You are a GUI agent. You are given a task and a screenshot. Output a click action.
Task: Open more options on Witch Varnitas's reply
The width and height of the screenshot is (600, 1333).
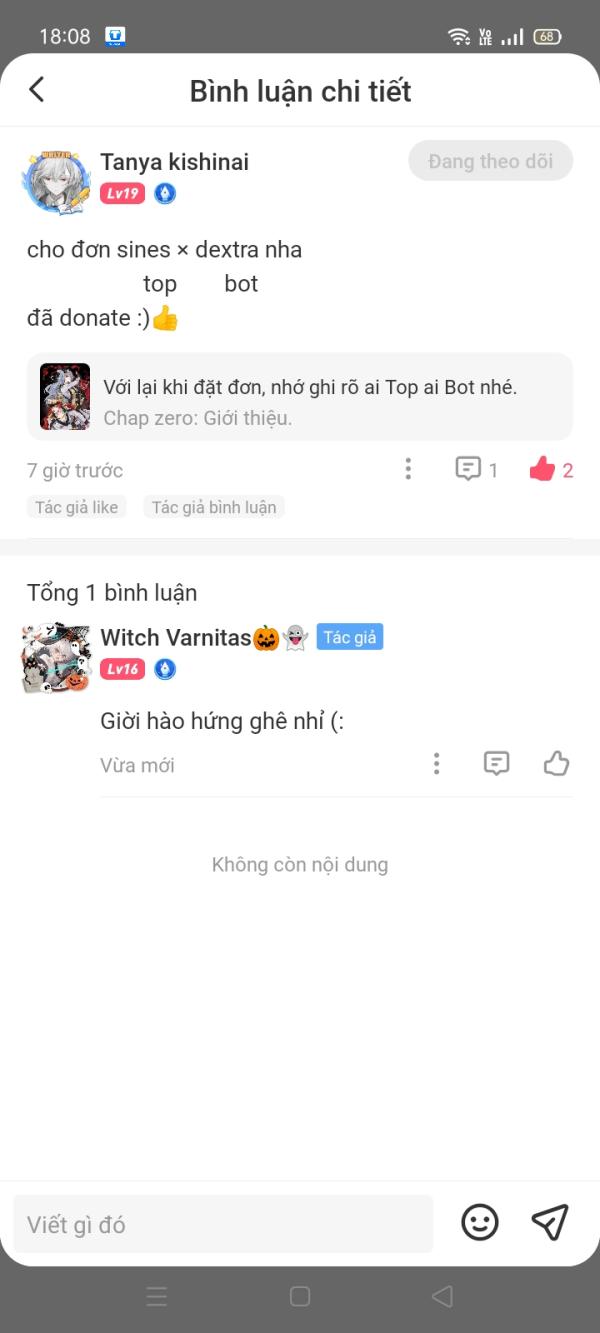click(x=436, y=764)
